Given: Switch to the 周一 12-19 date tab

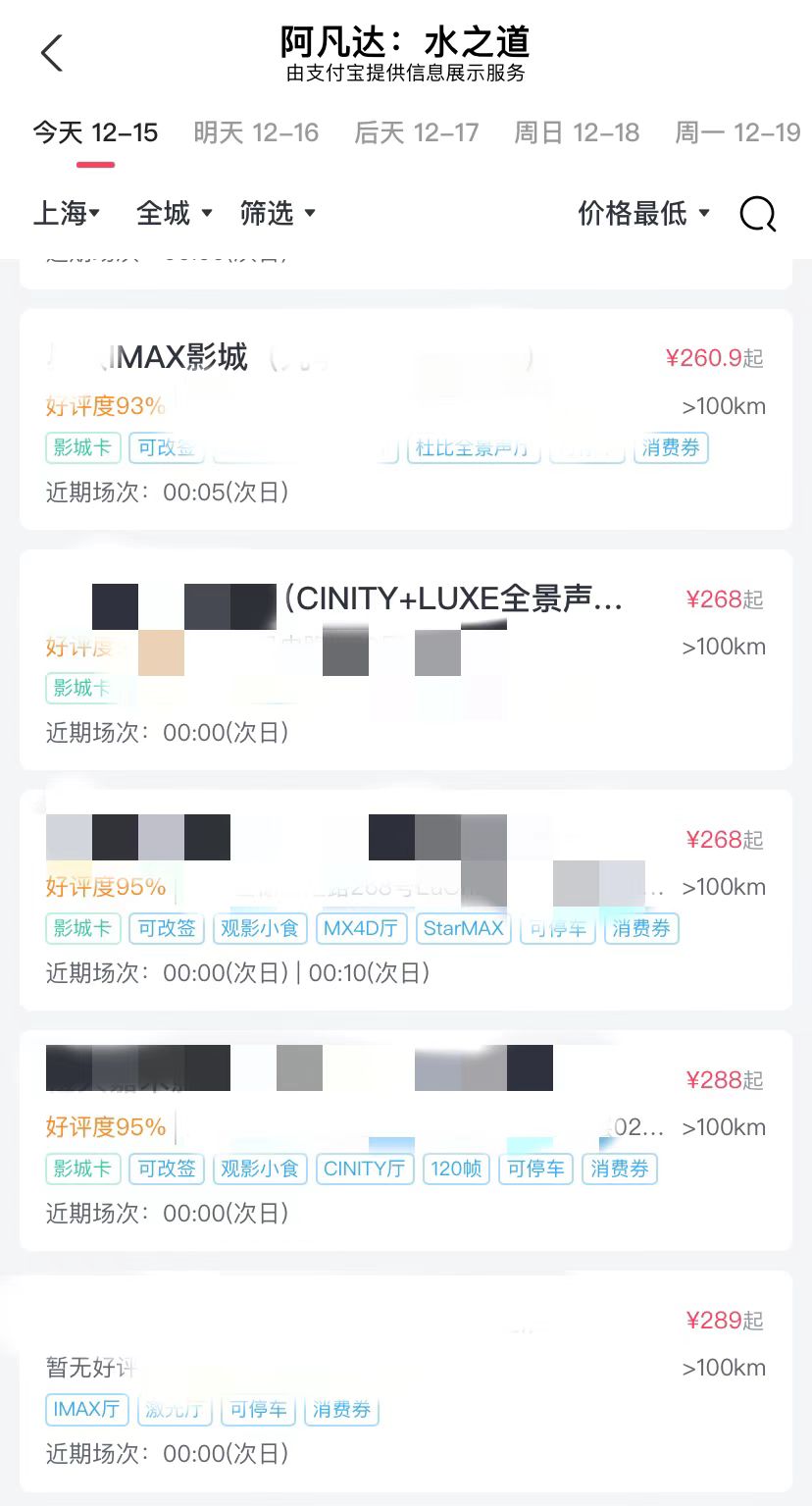Looking at the screenshot, I should 737,133.
